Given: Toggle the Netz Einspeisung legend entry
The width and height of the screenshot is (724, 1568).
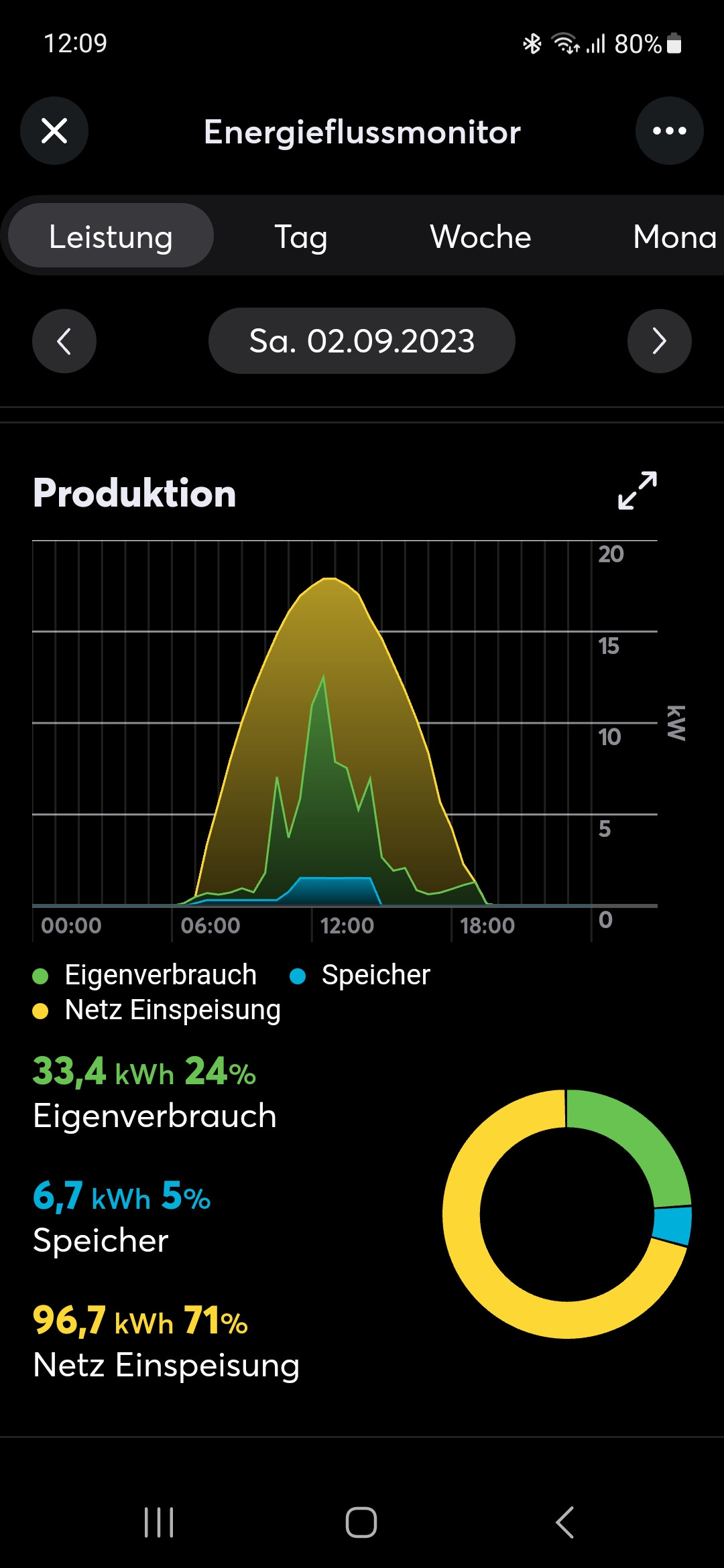Looking at the screenshot, I should (x=157, y=1010).
